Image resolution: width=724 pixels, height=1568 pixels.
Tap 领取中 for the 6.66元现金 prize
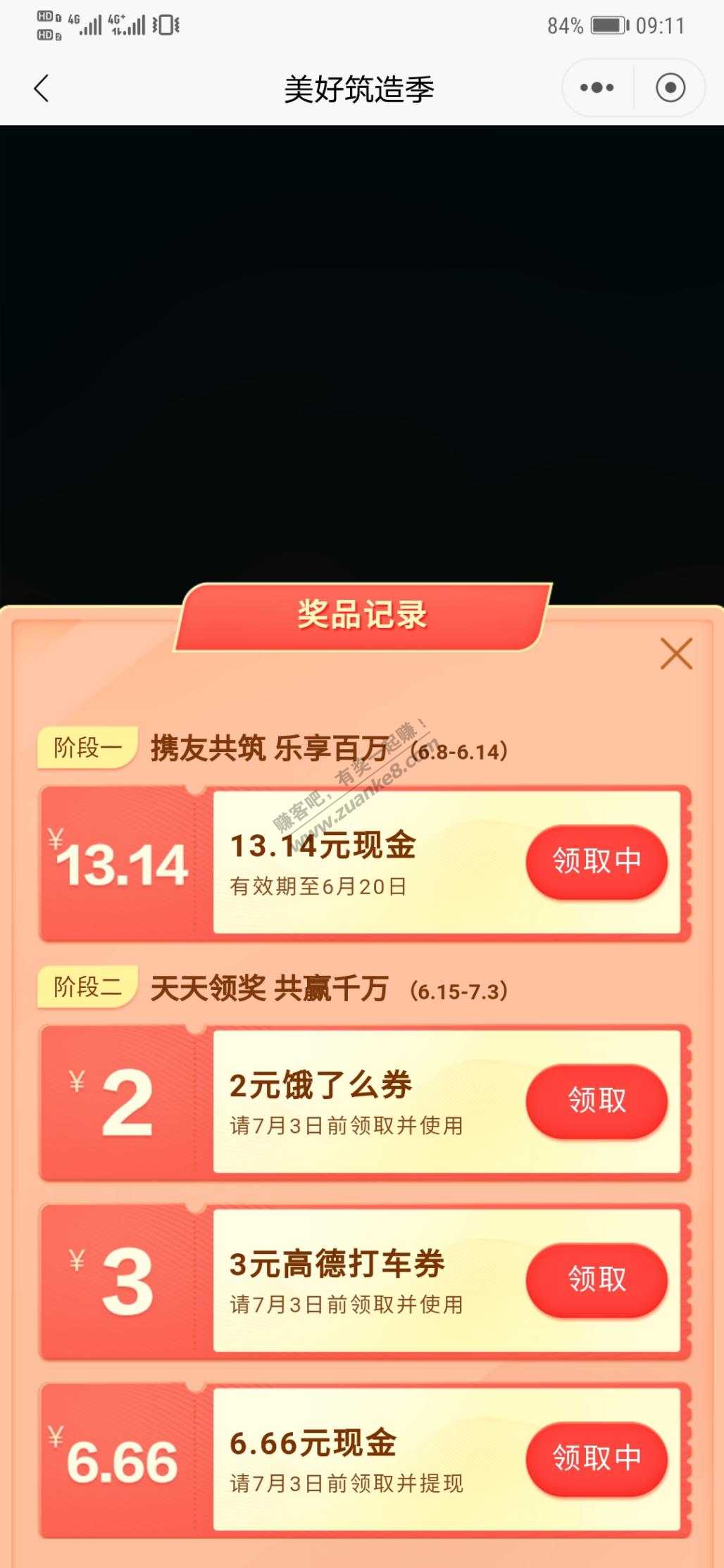(x=597, y=1458)
